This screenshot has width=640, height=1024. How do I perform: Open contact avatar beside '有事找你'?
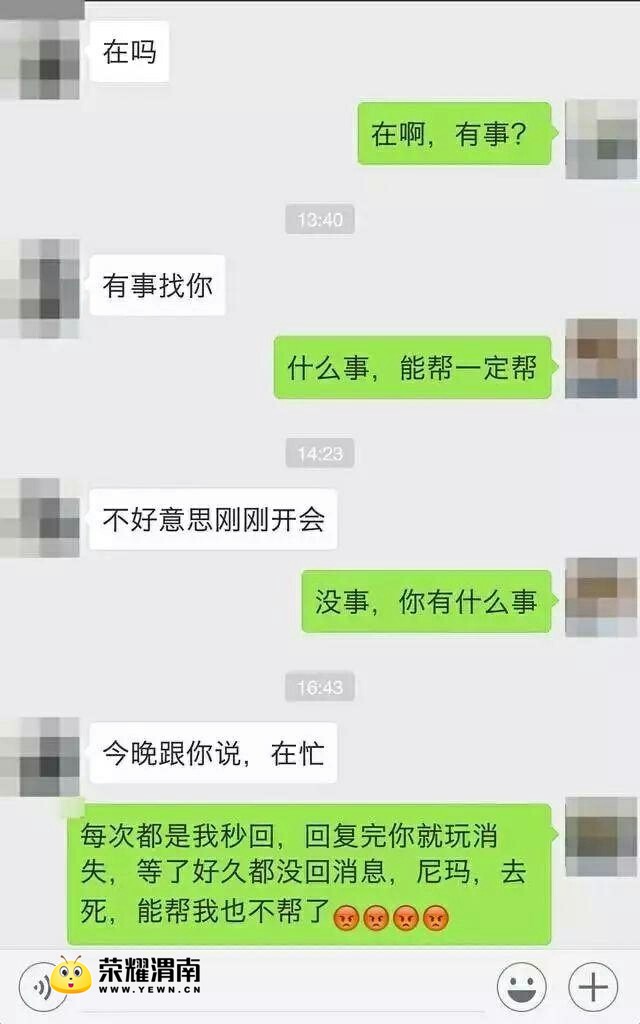tap(40, 288)
